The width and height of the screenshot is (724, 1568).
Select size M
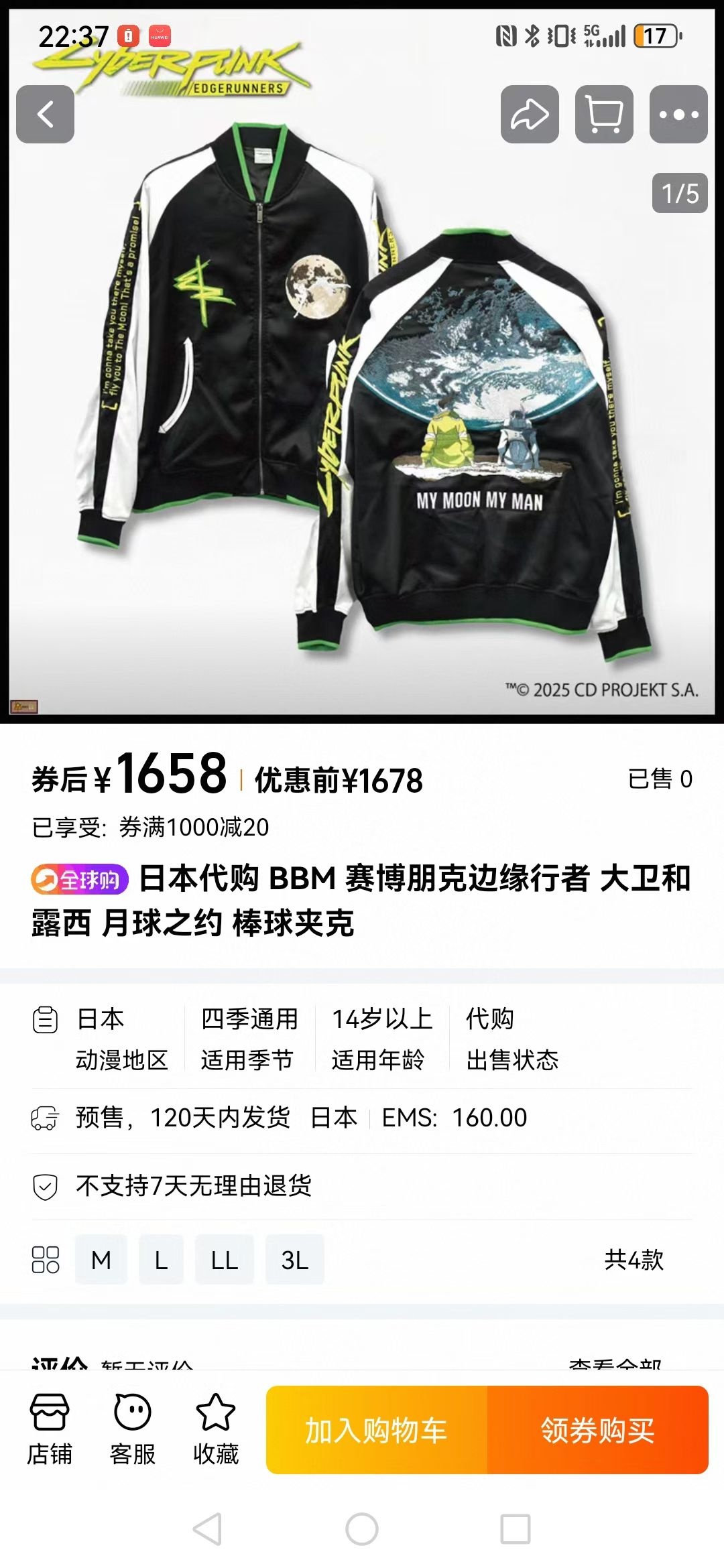(101, 1260)
